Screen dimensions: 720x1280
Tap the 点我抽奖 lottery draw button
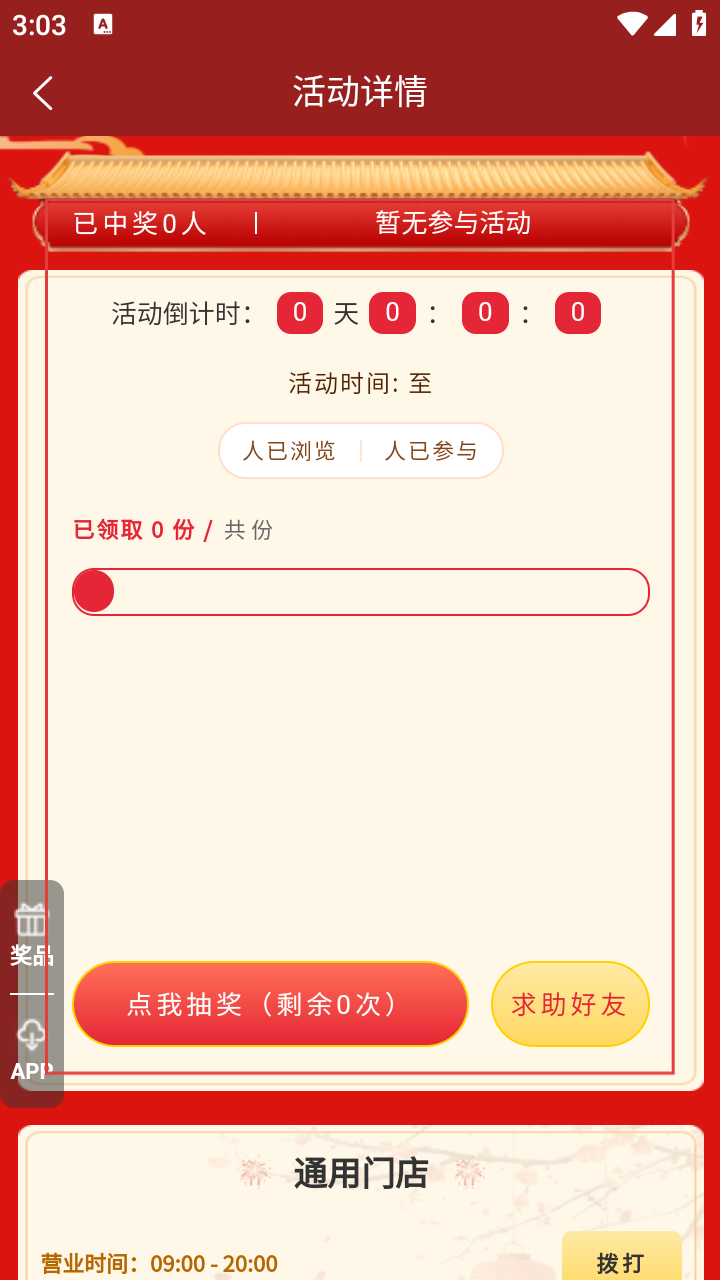(x=270, y=1004)
